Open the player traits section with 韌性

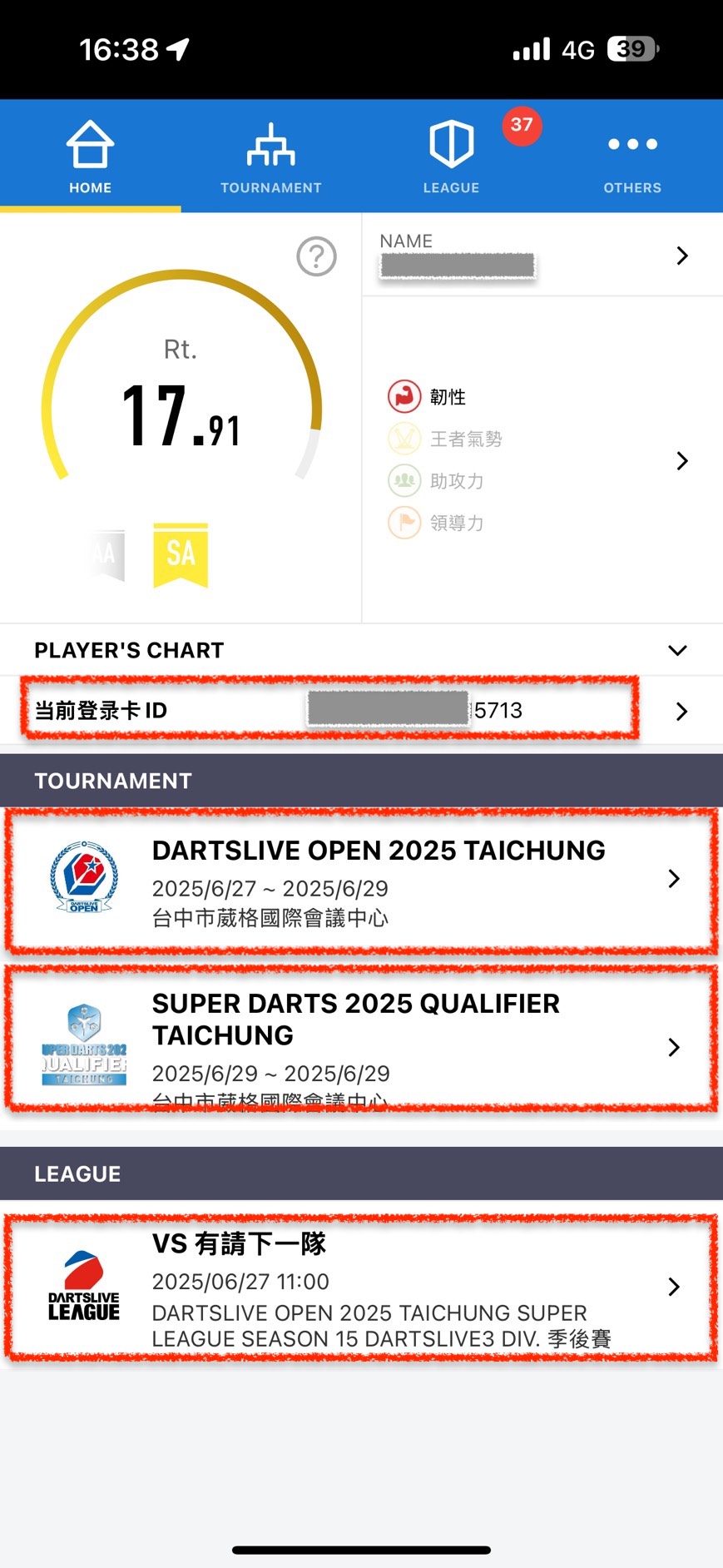[x=542, y=459]
